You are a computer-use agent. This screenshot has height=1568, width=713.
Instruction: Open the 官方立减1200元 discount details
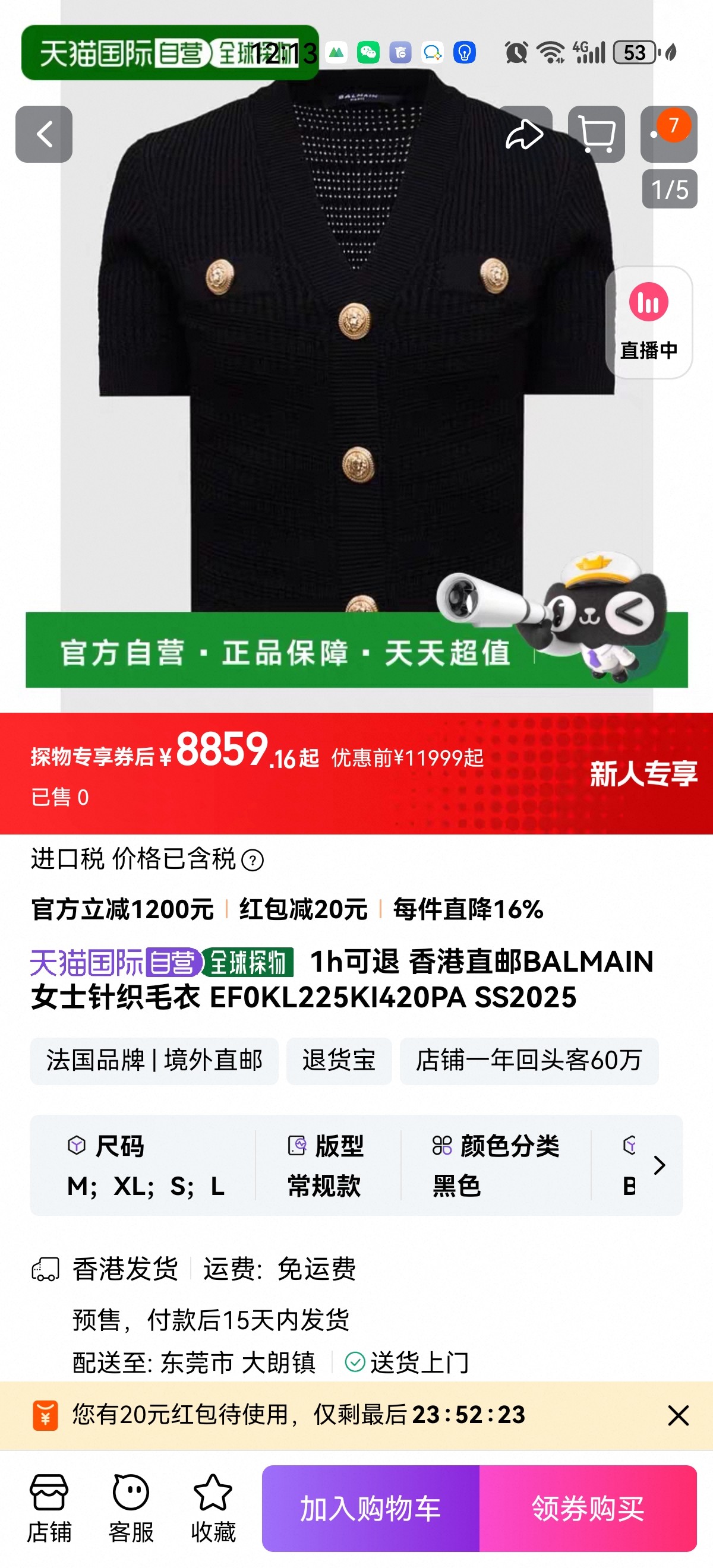point(122,909)
